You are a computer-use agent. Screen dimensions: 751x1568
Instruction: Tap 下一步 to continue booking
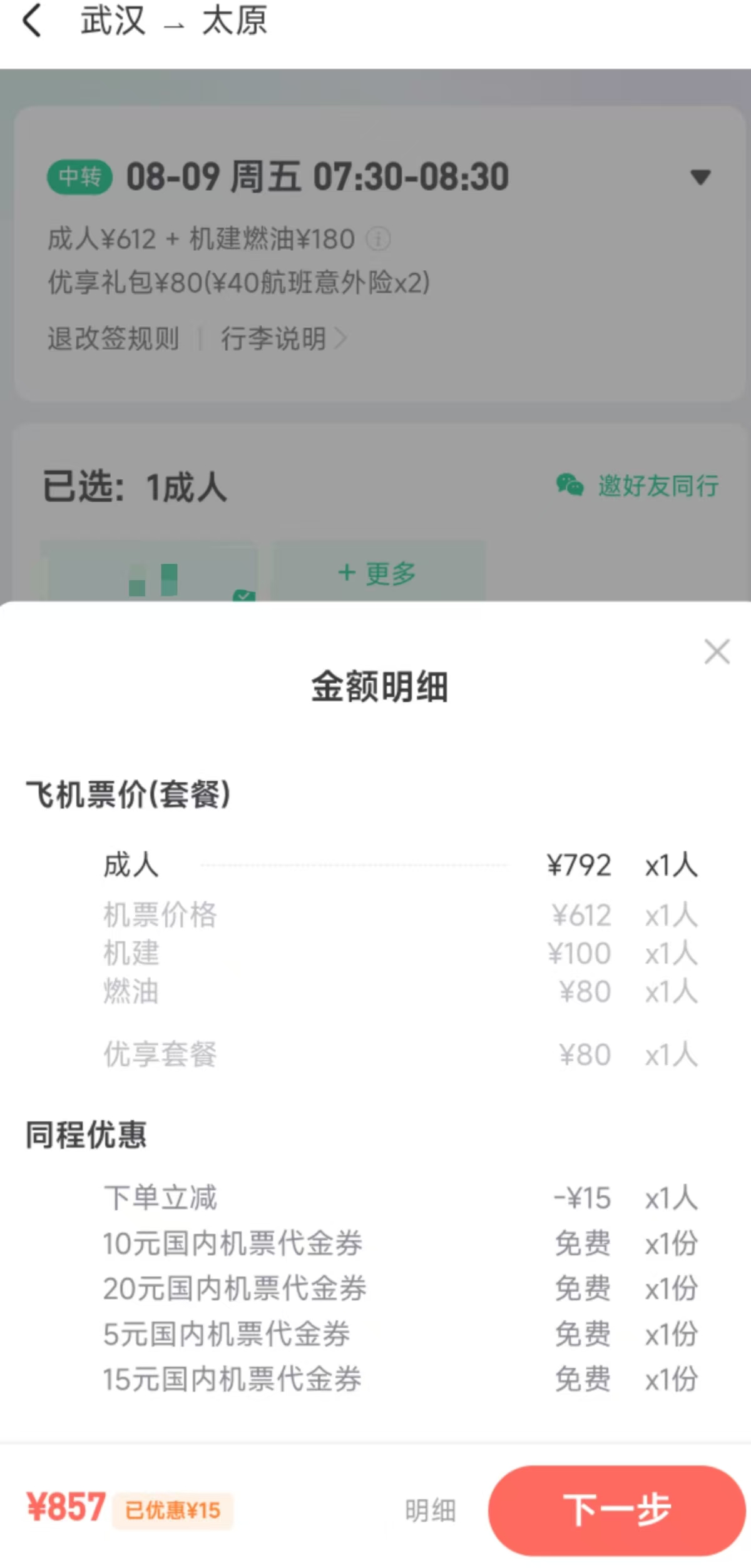click(616, 1510)
